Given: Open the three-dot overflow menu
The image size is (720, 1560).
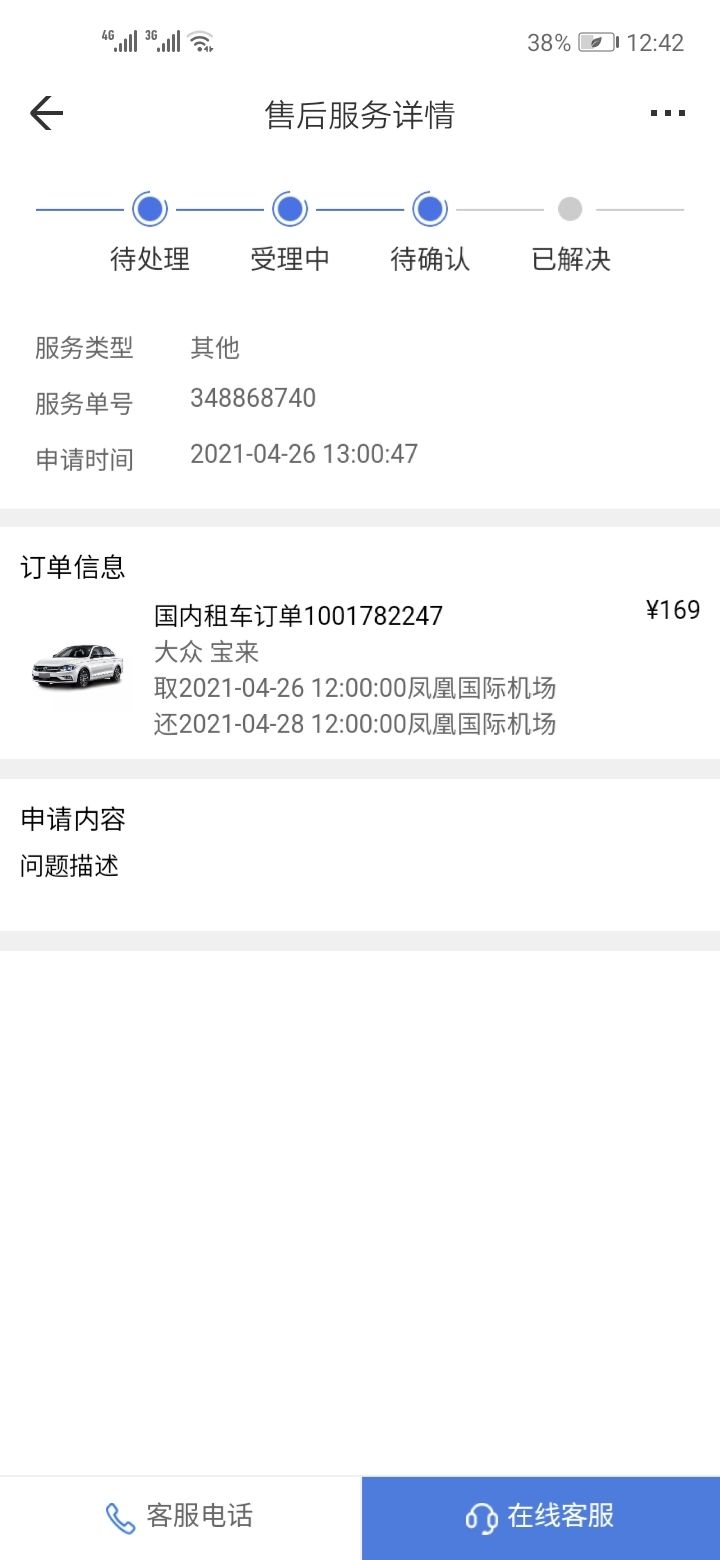Looking at the screenshot, I should click(667, 114).
